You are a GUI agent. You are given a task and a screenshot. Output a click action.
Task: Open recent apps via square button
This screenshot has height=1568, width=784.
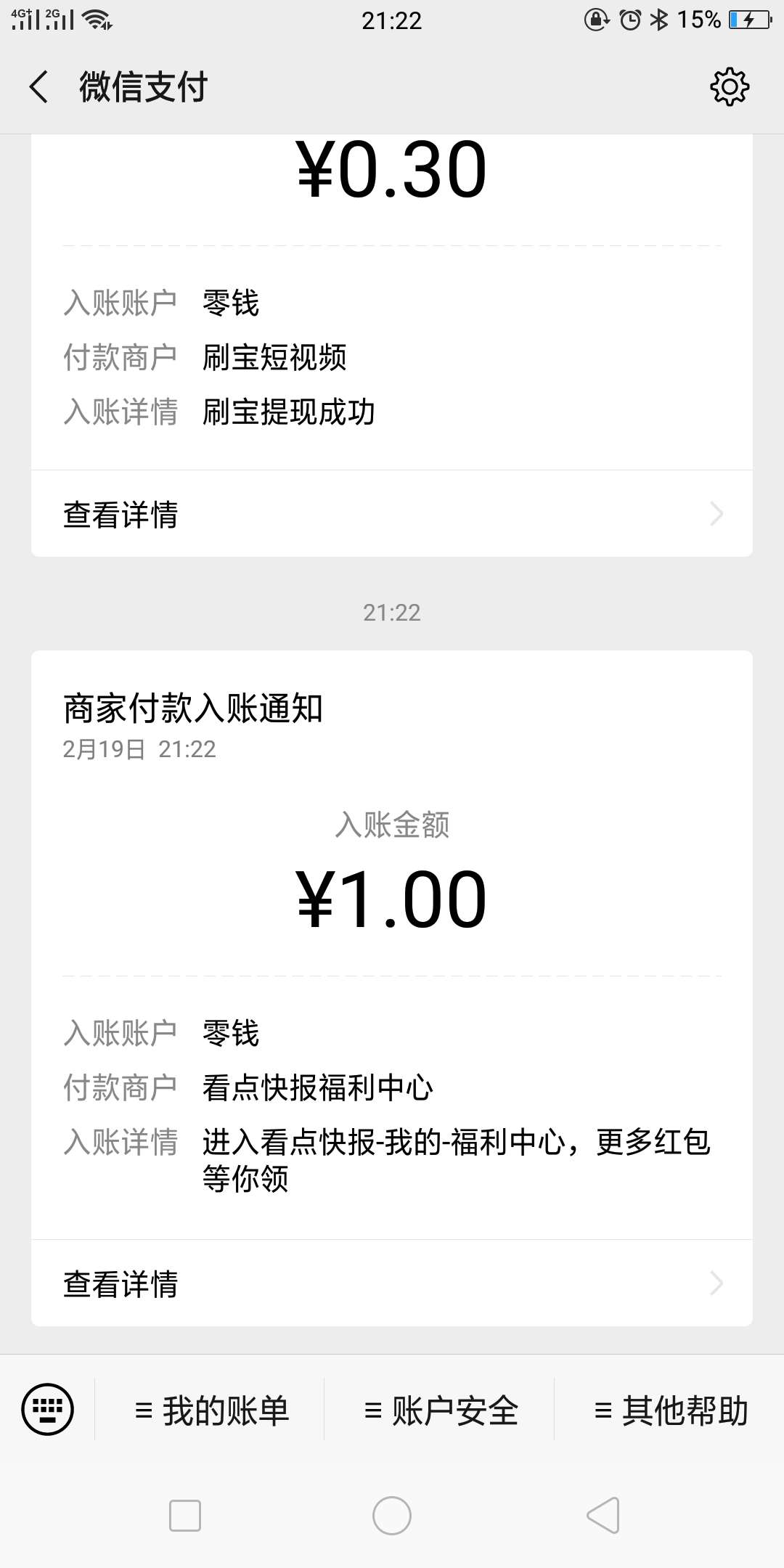185,1516
